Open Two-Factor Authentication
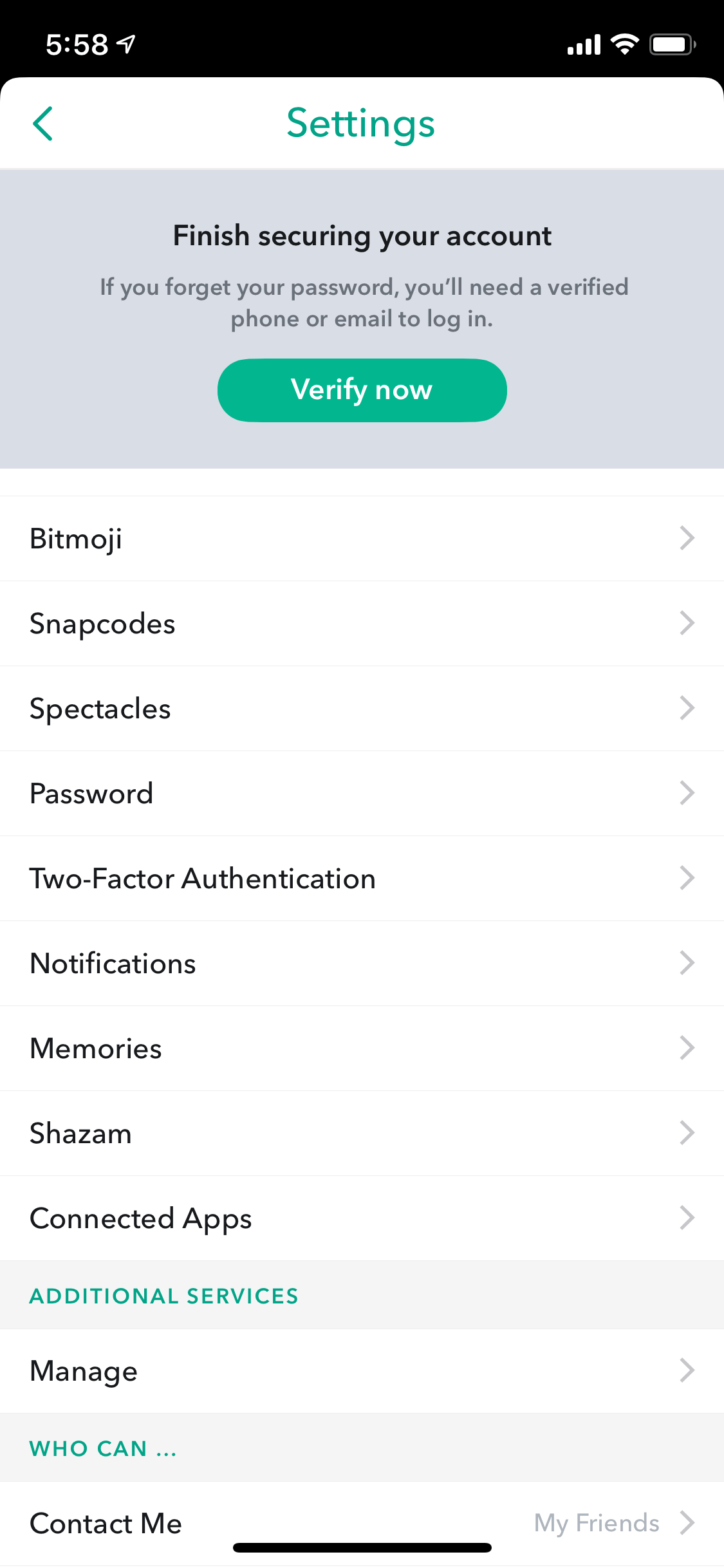The width and height of the screenshot is (724, 1568). 362,879
